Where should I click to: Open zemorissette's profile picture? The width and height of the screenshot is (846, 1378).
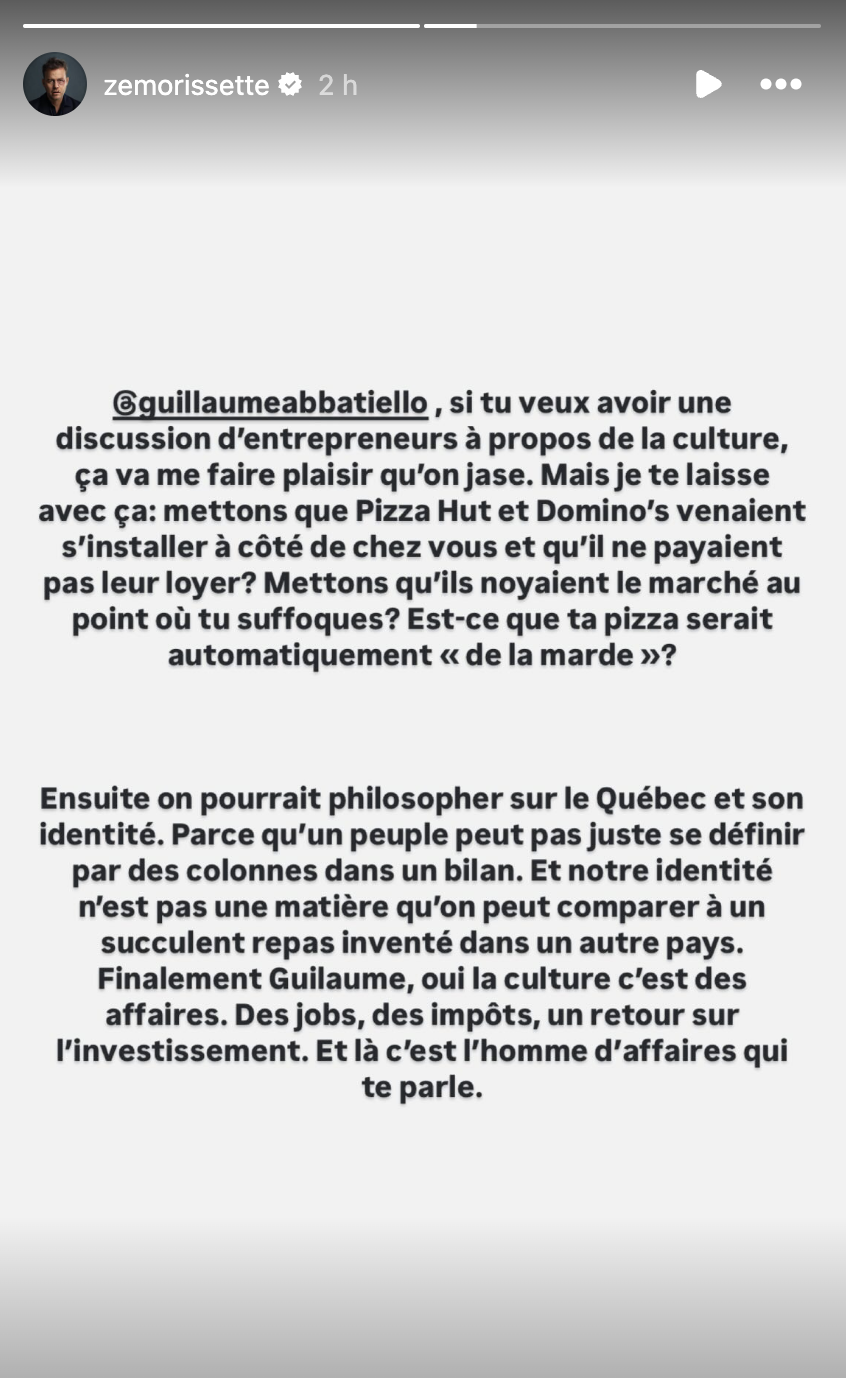pos(55,84)
